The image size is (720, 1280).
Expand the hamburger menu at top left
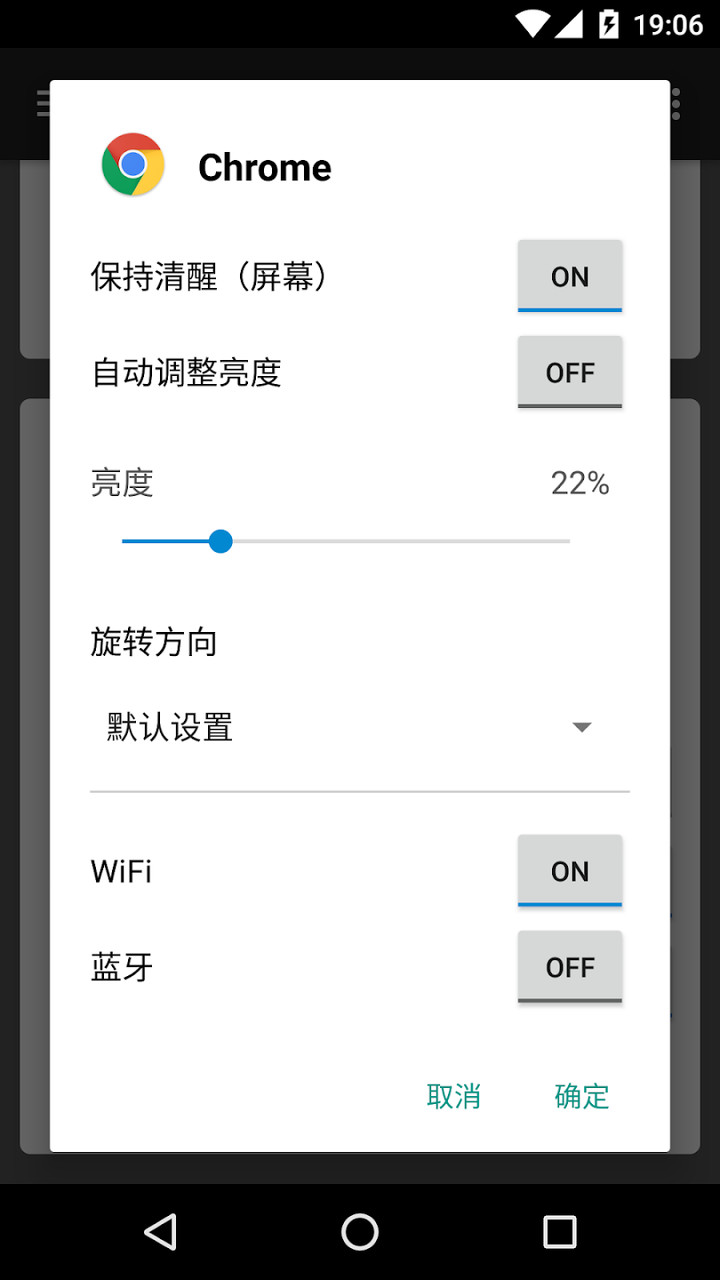point(43,103)
